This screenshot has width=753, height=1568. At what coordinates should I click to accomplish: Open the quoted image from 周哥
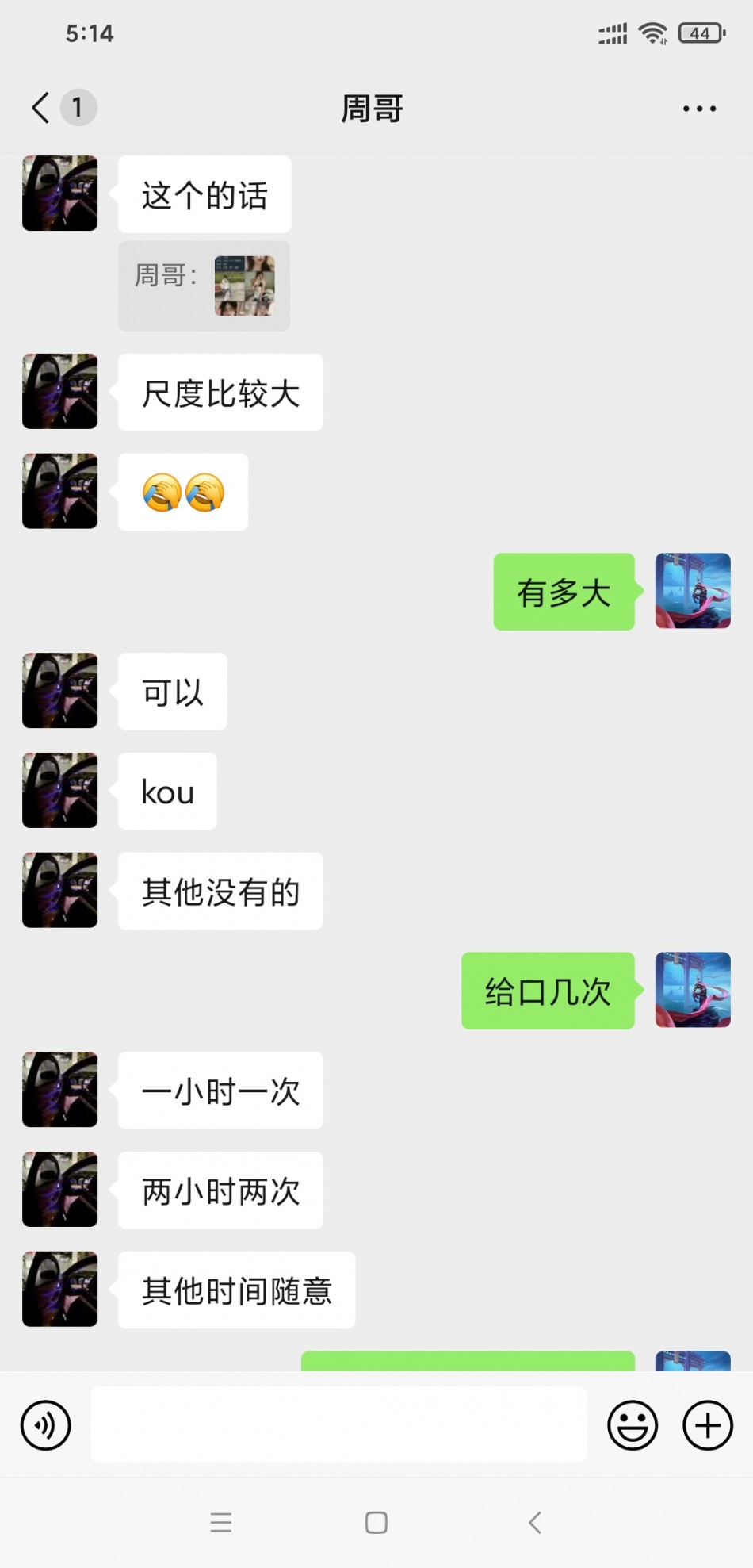point(244,286)
